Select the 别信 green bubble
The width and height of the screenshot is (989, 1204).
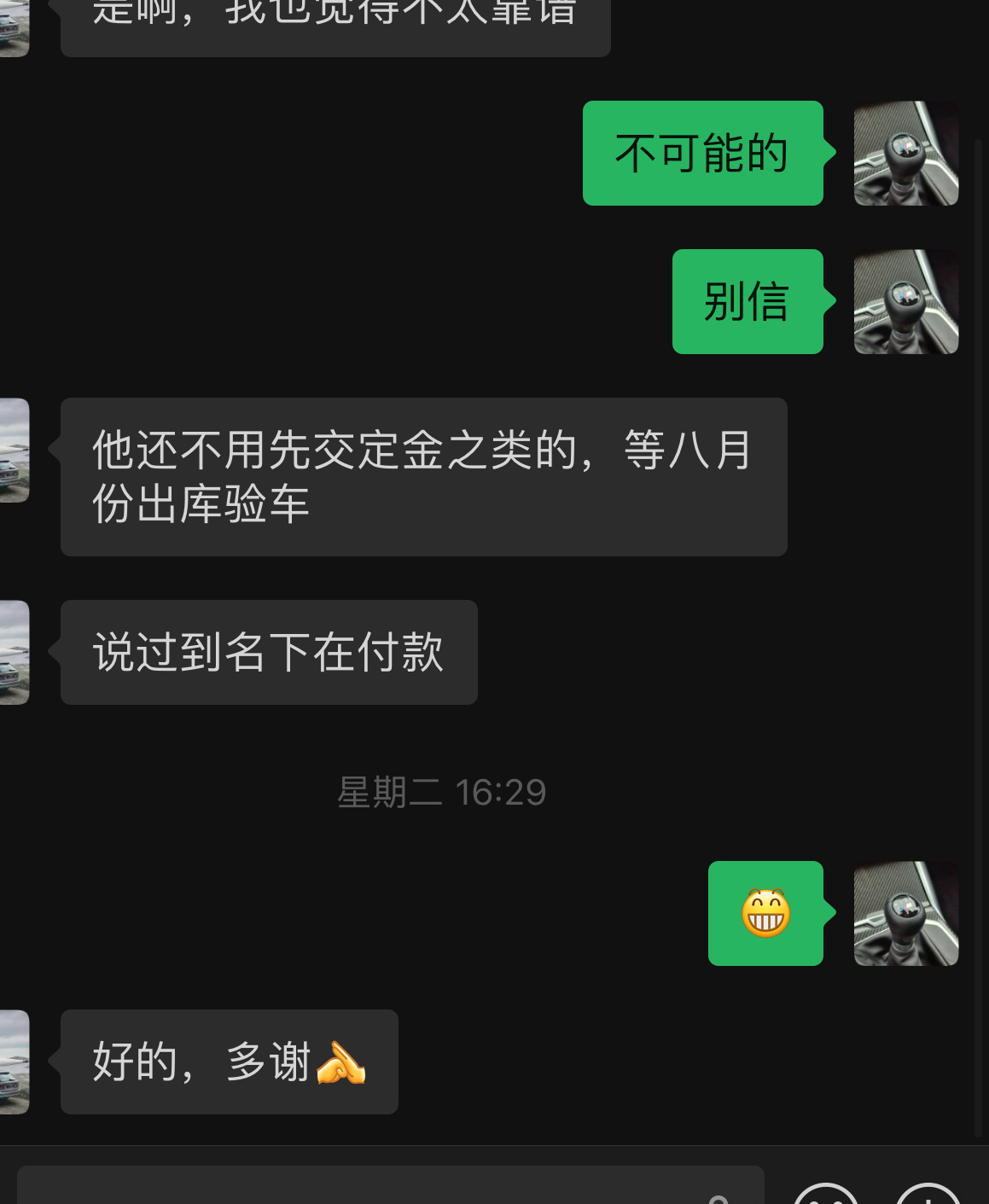pos(748,301)
